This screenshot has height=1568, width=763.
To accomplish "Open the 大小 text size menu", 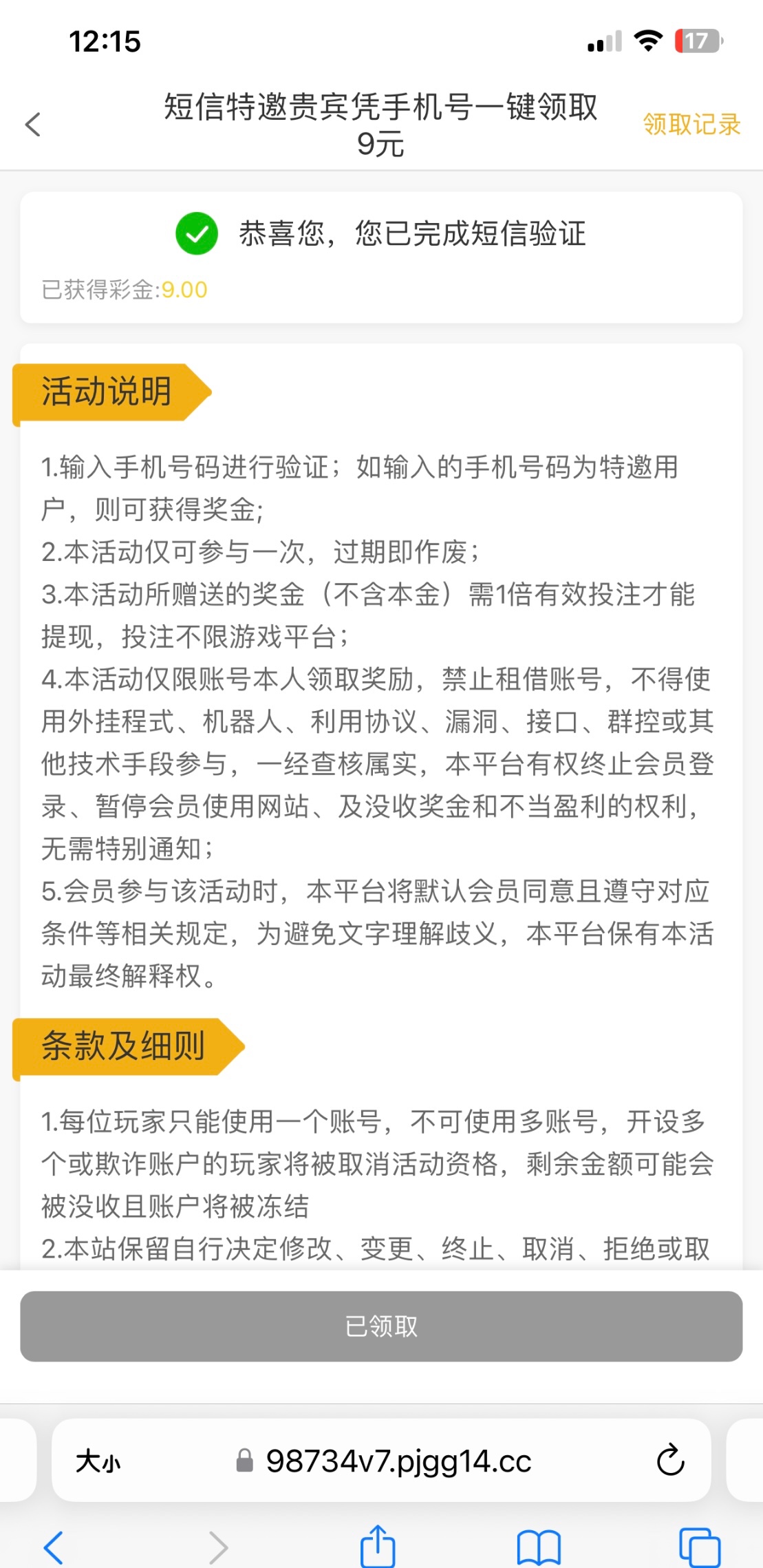I will [x=98, y=1461].
